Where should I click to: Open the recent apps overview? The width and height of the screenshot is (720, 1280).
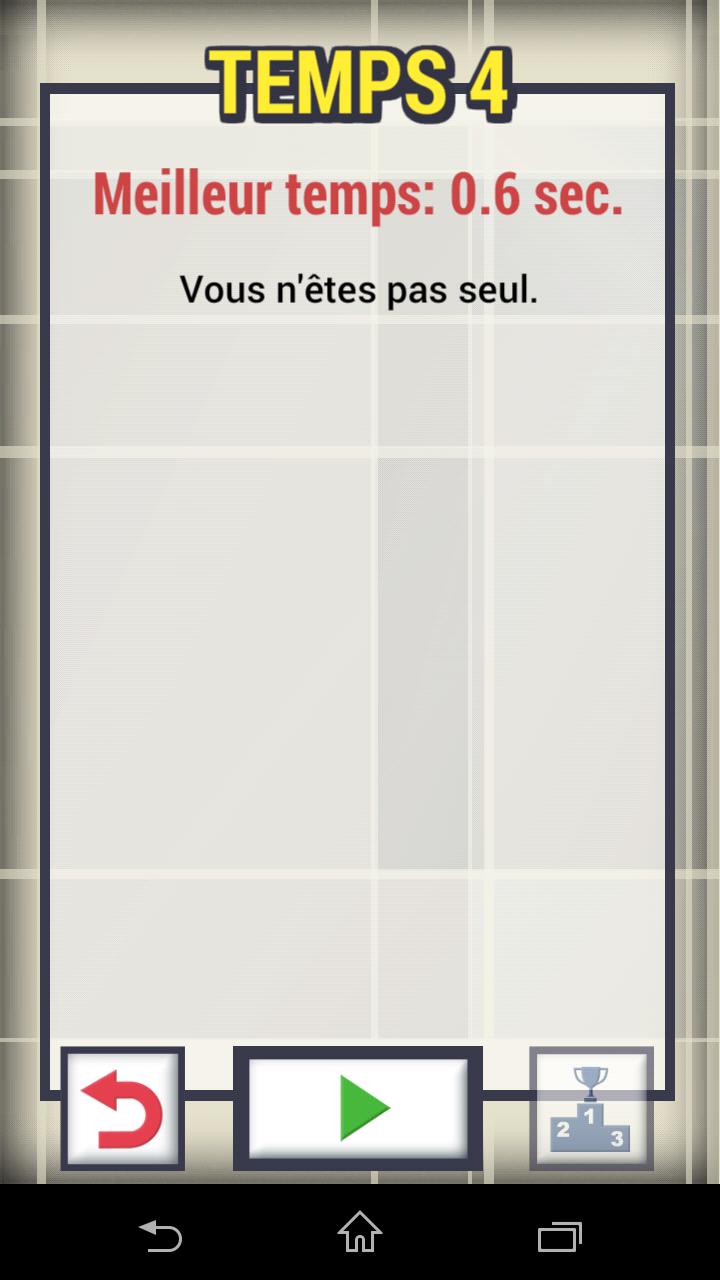(559, 1236)
